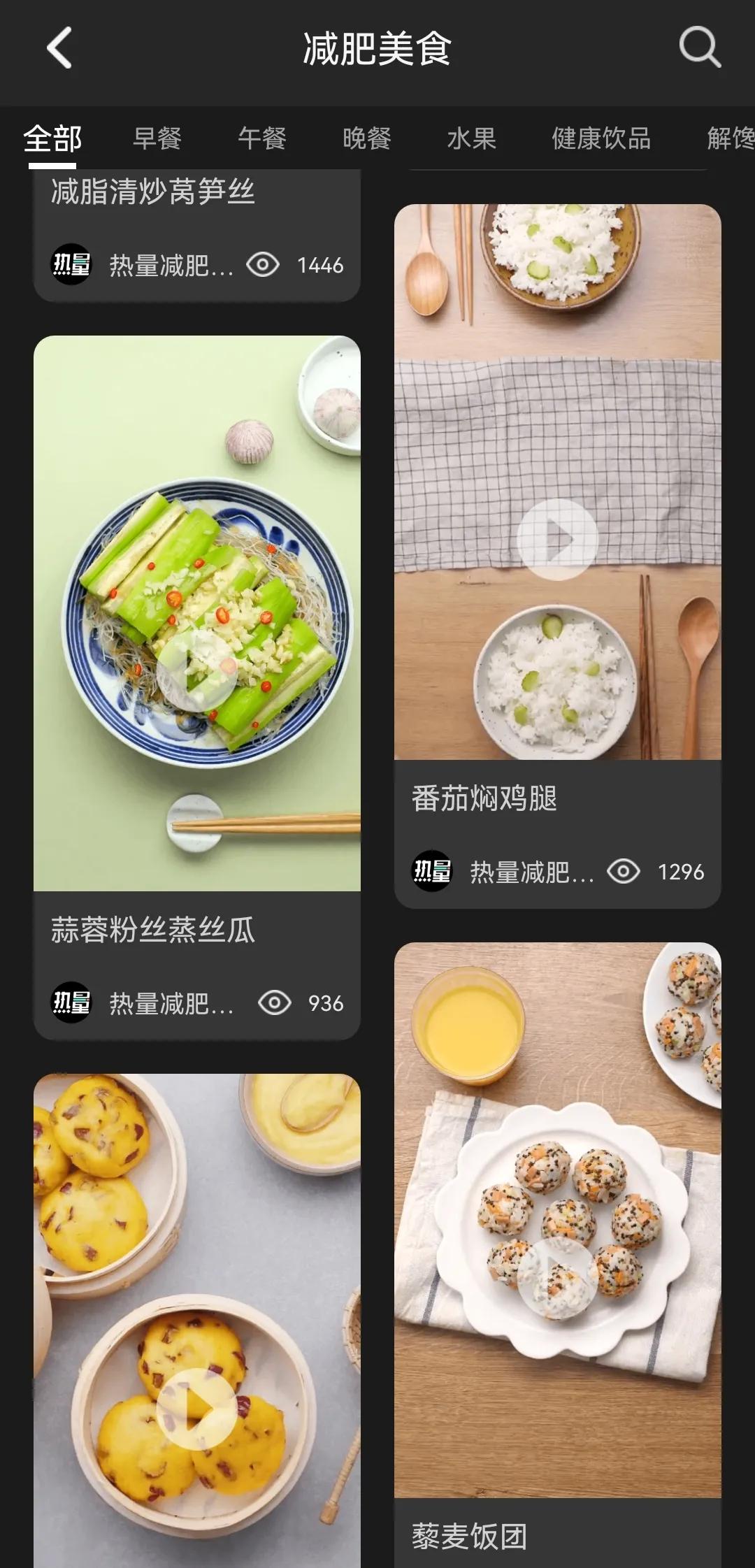Open search from the top bar

pyautogui.click(x=699, y=48)
